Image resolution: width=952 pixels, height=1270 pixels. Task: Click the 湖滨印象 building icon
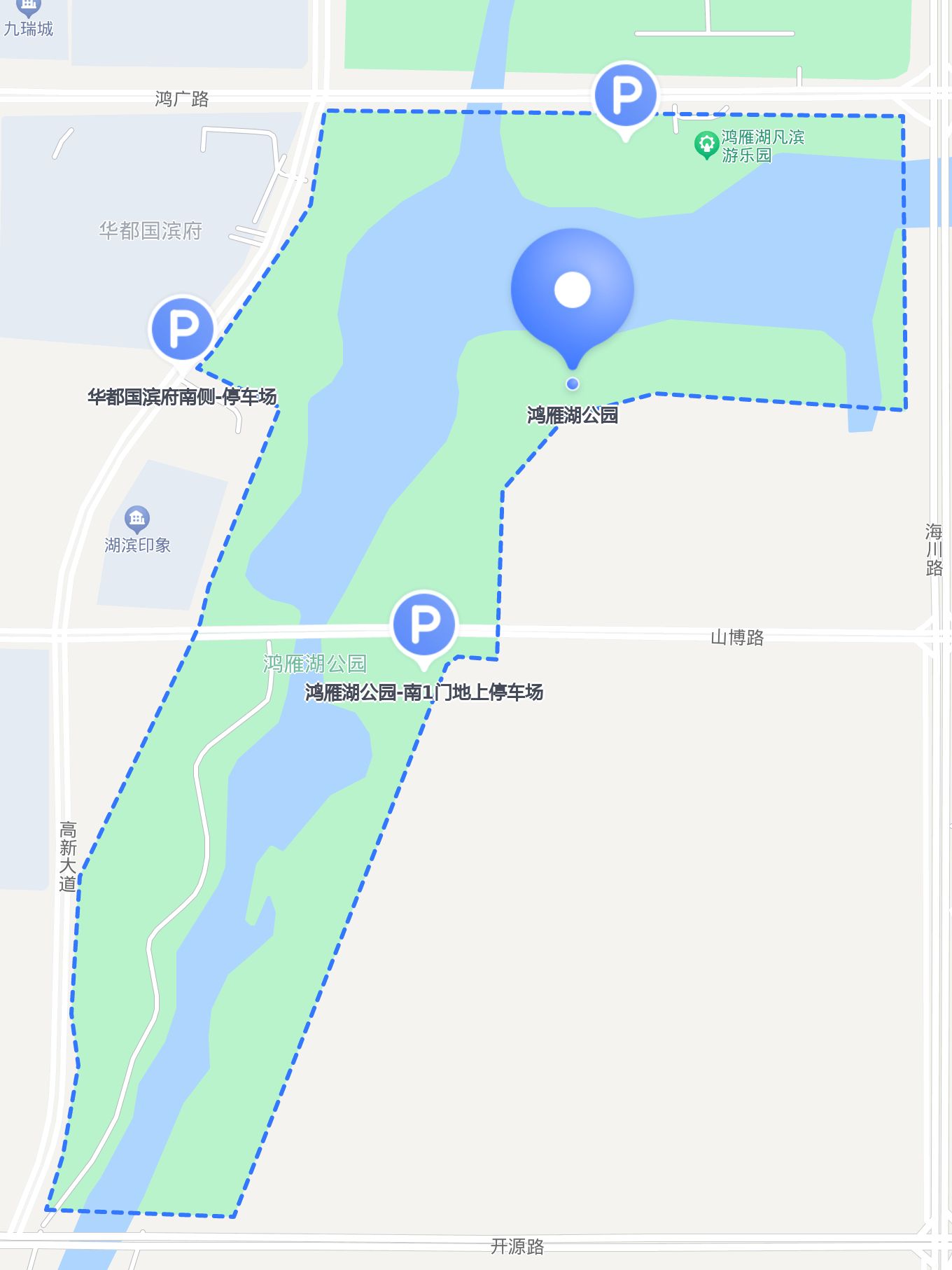(x=137, y=516)
